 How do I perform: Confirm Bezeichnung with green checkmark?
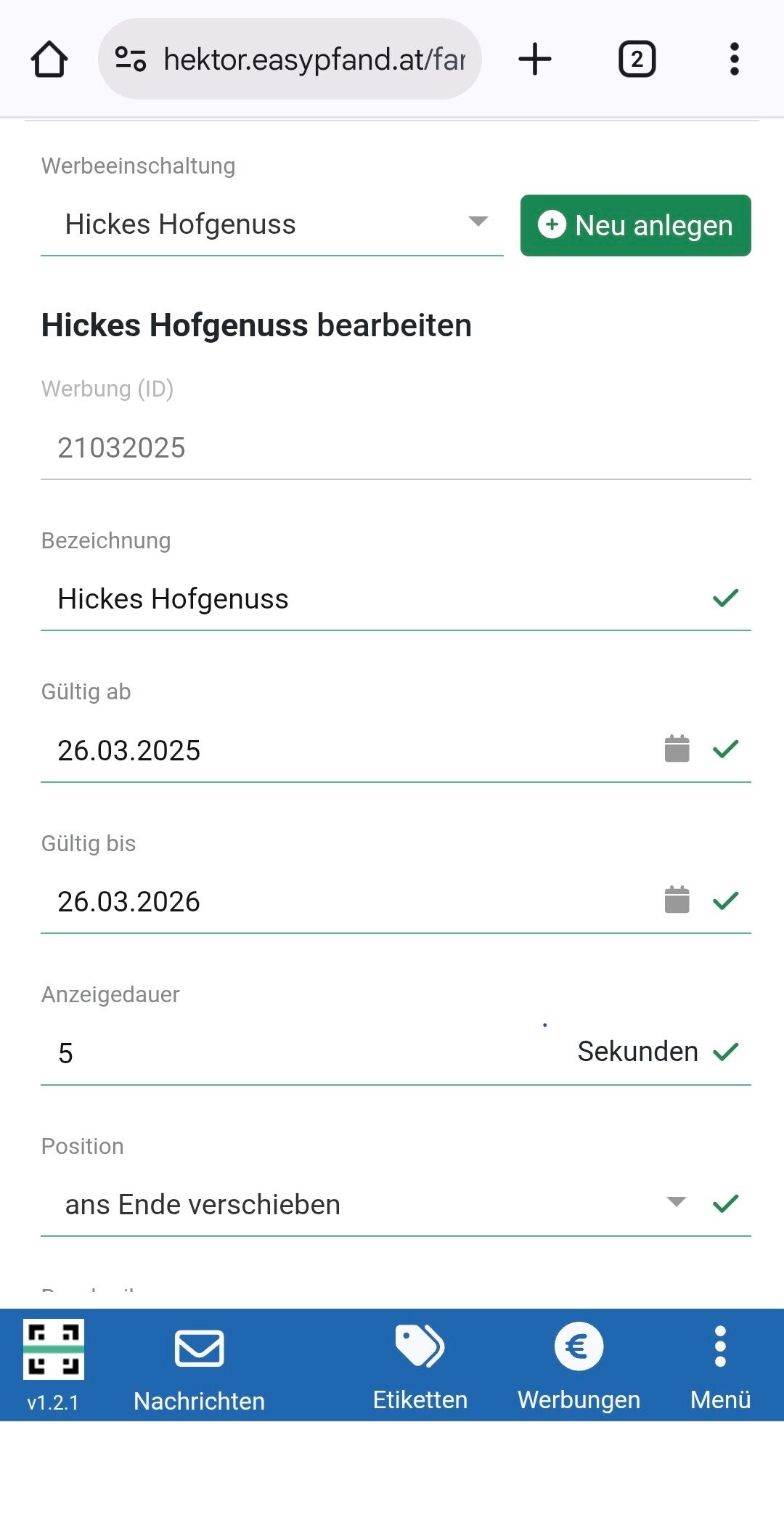[724, 598]
